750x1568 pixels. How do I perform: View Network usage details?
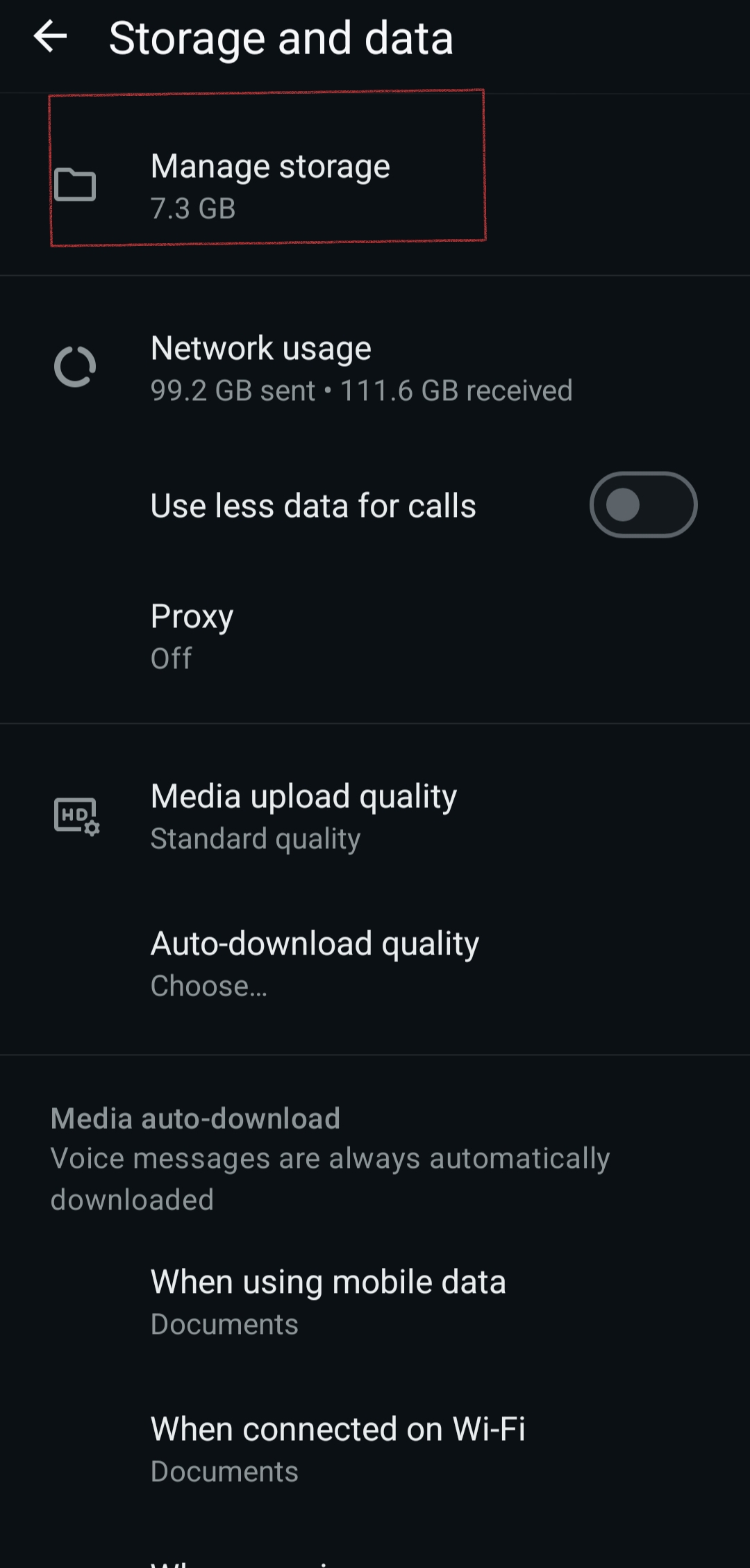tap(361, 368)
